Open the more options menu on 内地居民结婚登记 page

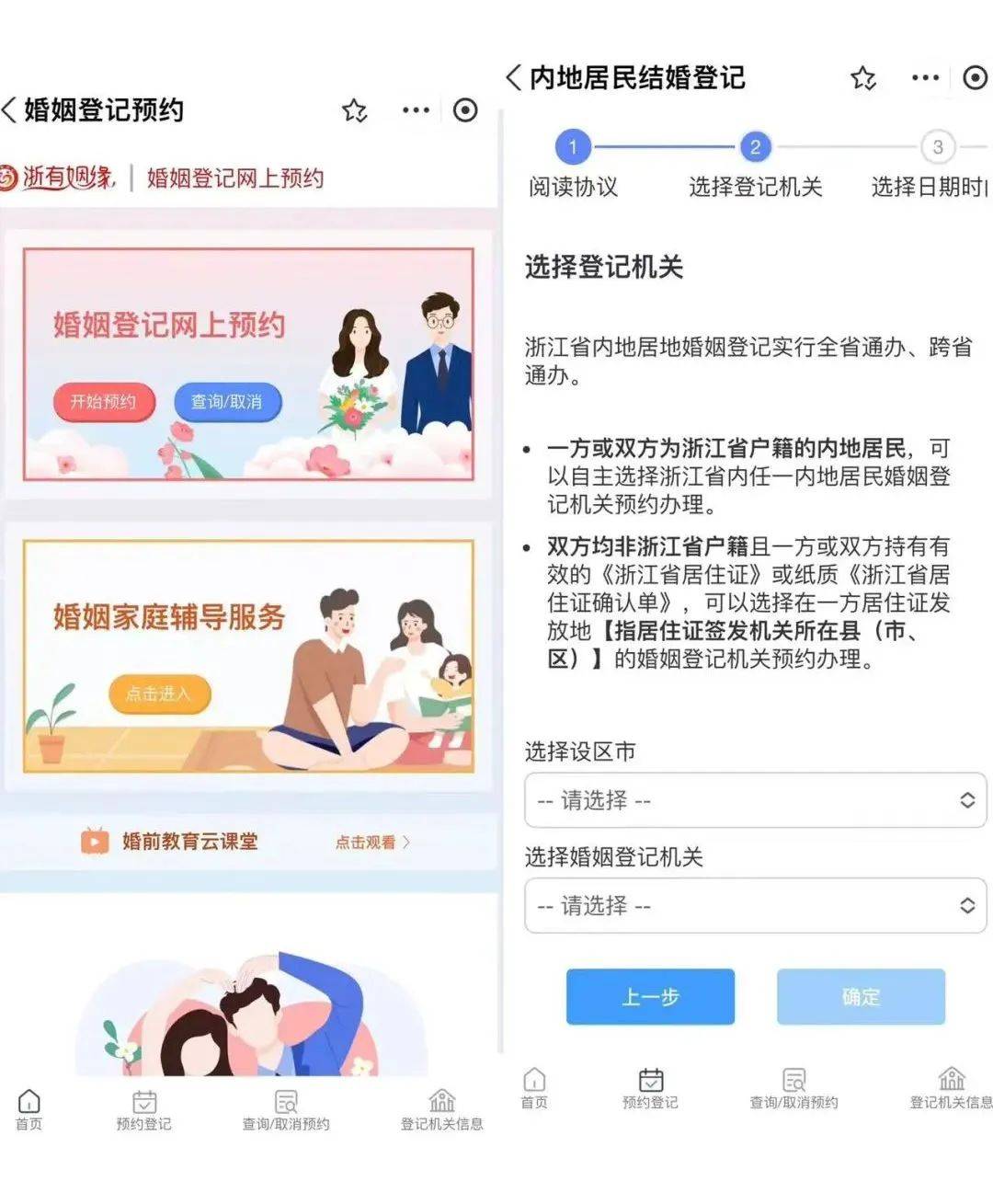coord(922,78)
